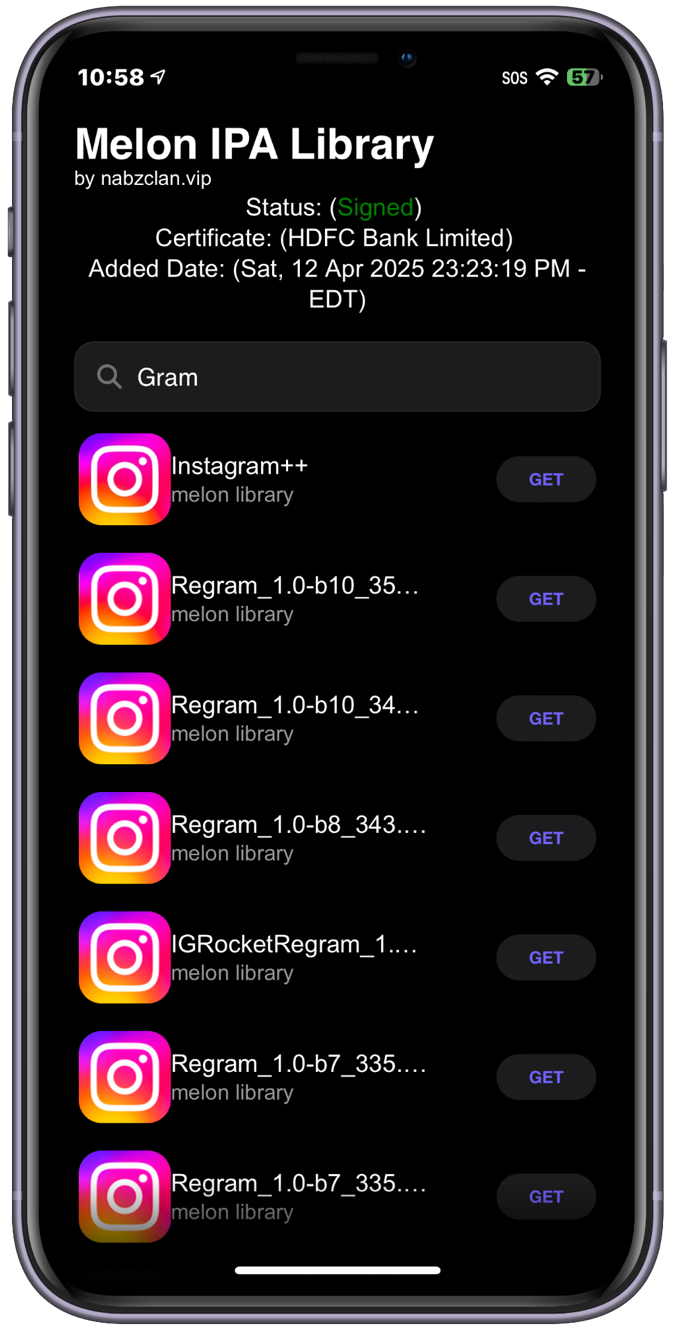This screenshot has width=675, height=1336.
Task: Tap GET next to Regram_1.0-b10_34
Action: click(546, 719)
